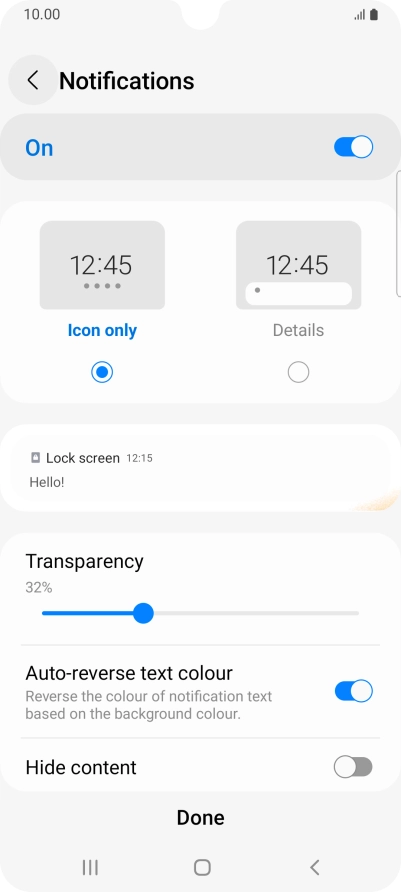The width and height of the screenshot is (401, 892).
Task: Tap Done to save settings
Action: pos(200,817)
